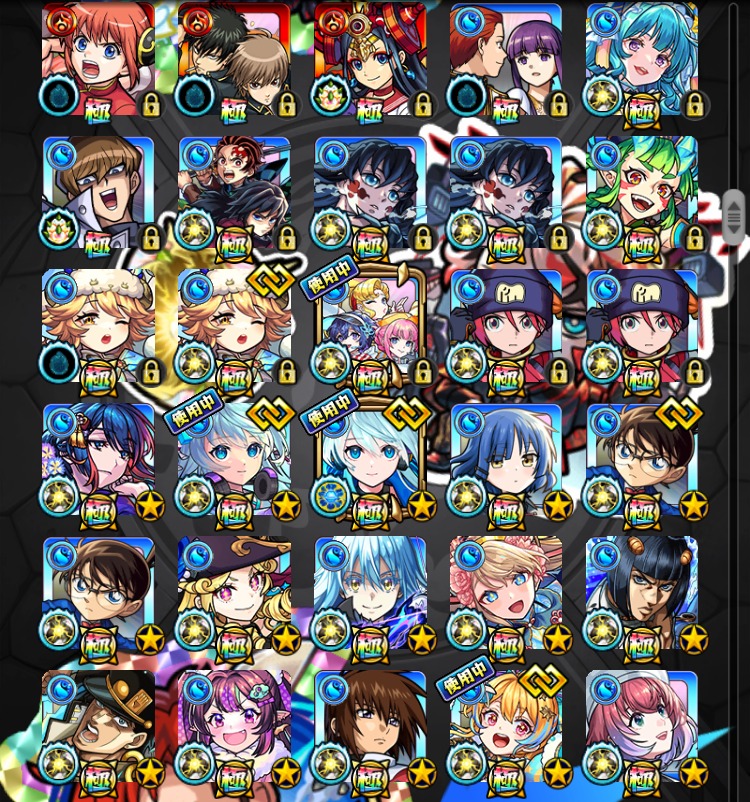Select the red-haired man and purple-haired girl card

pos(505,60)
